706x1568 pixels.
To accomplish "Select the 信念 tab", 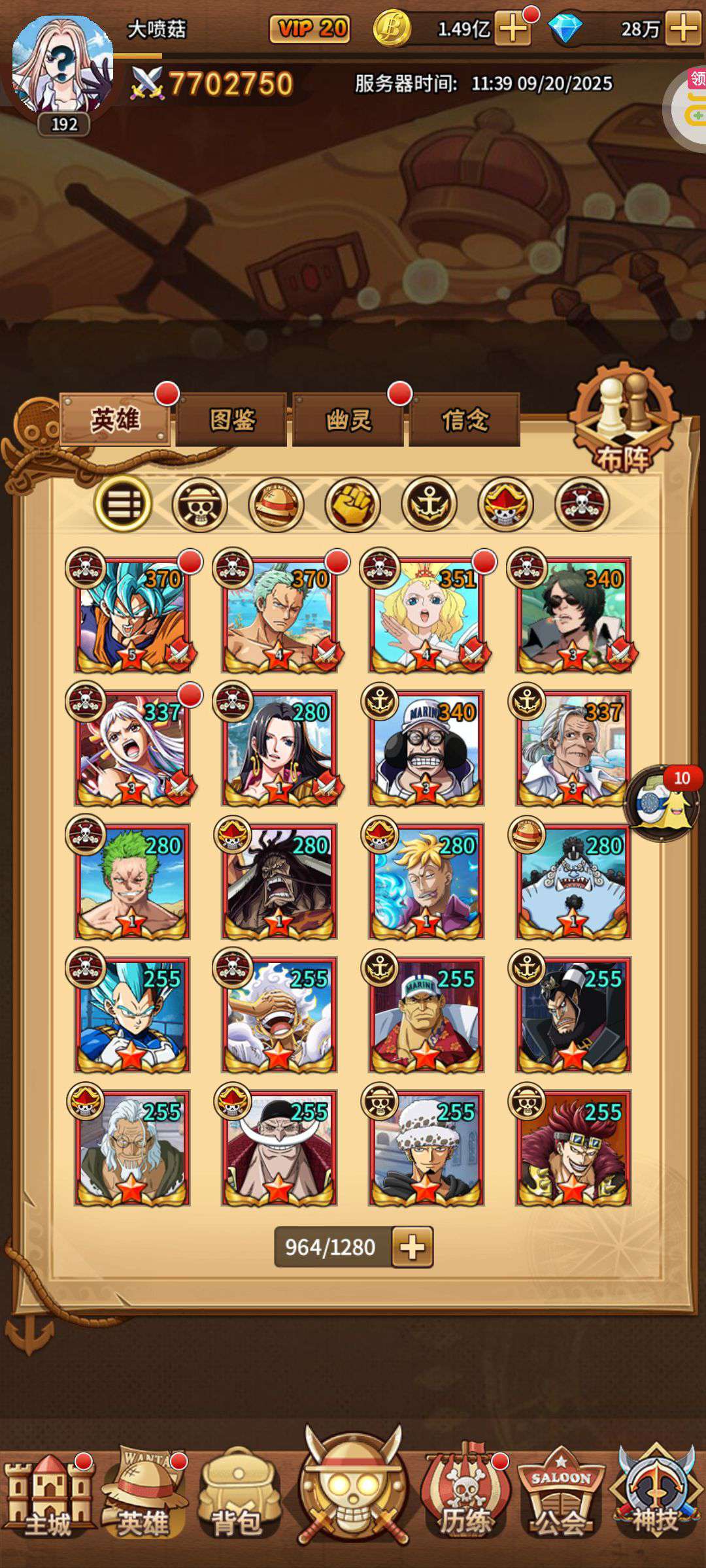I will point(465,419).
